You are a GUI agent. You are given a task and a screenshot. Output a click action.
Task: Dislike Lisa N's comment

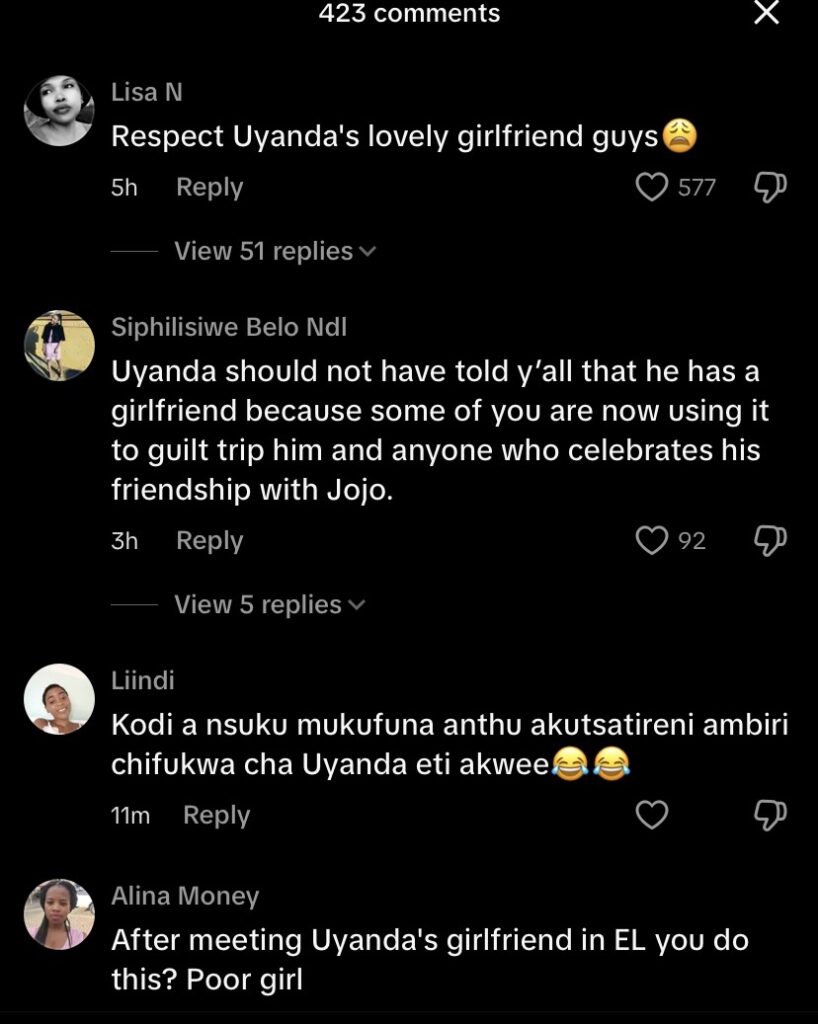pos(769,187)
